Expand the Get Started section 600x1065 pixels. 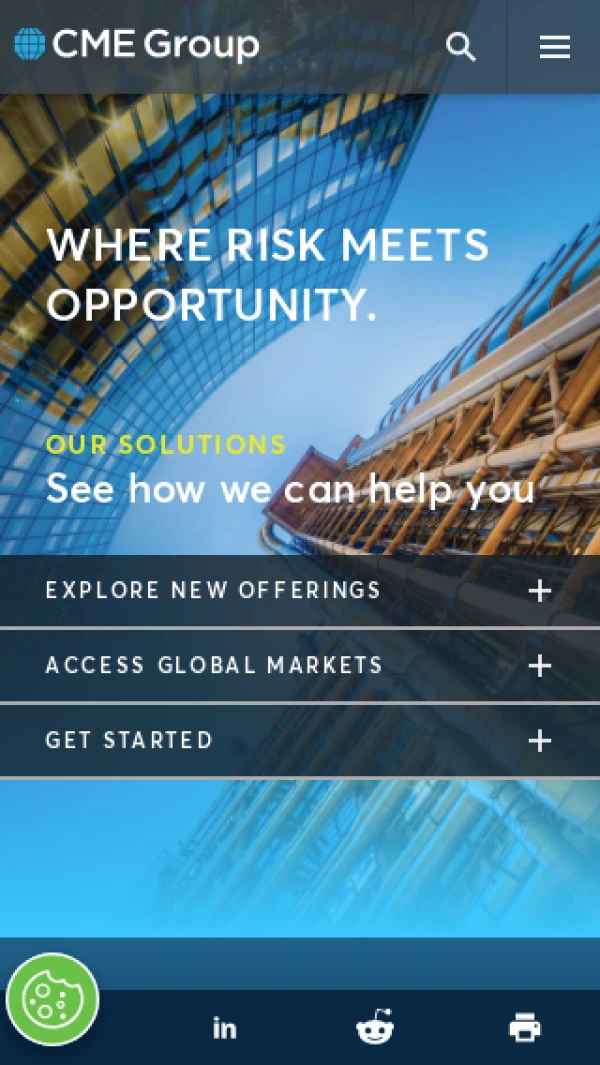tap(539, 741)
